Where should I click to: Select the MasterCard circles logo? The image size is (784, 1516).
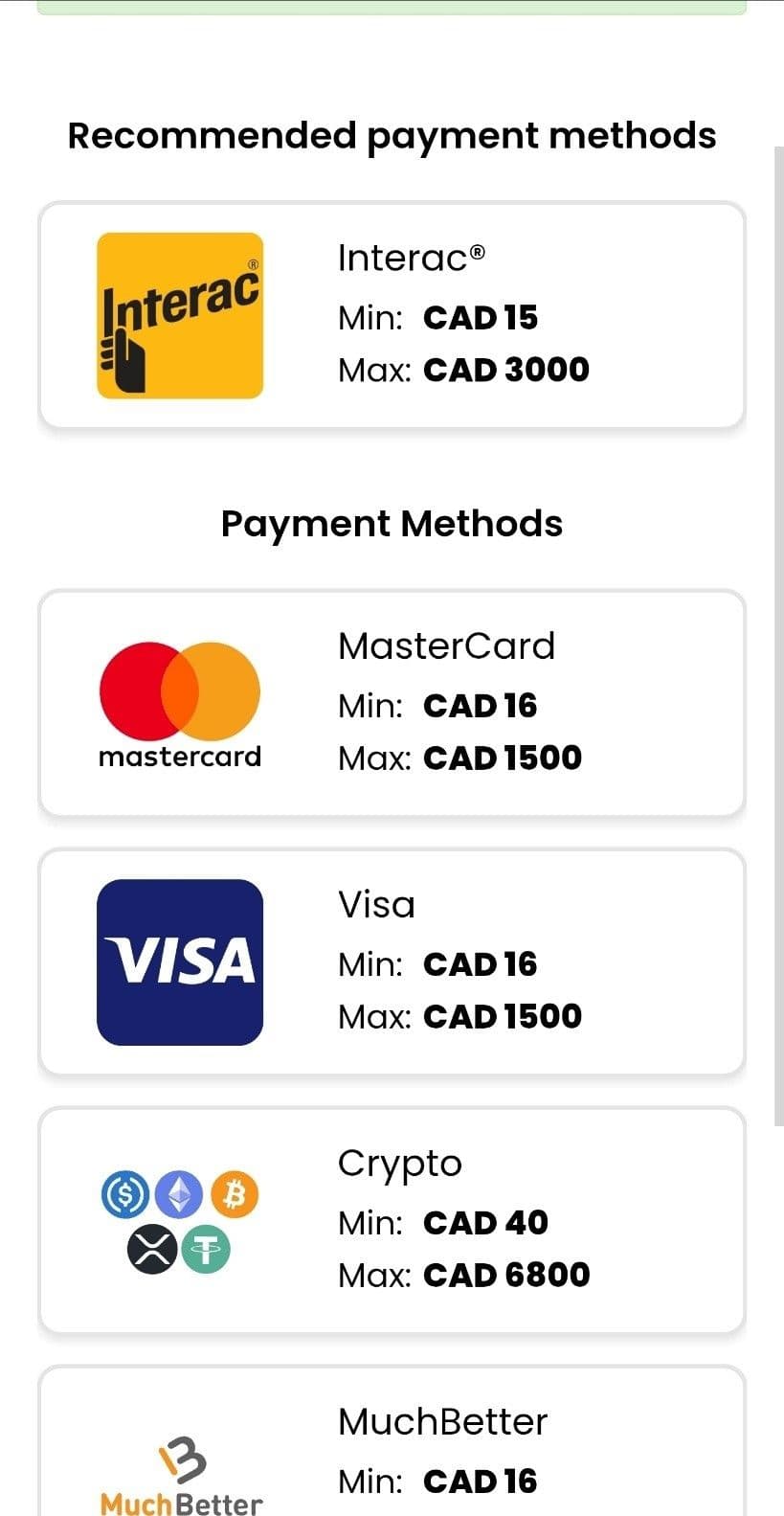coord(178,690)
